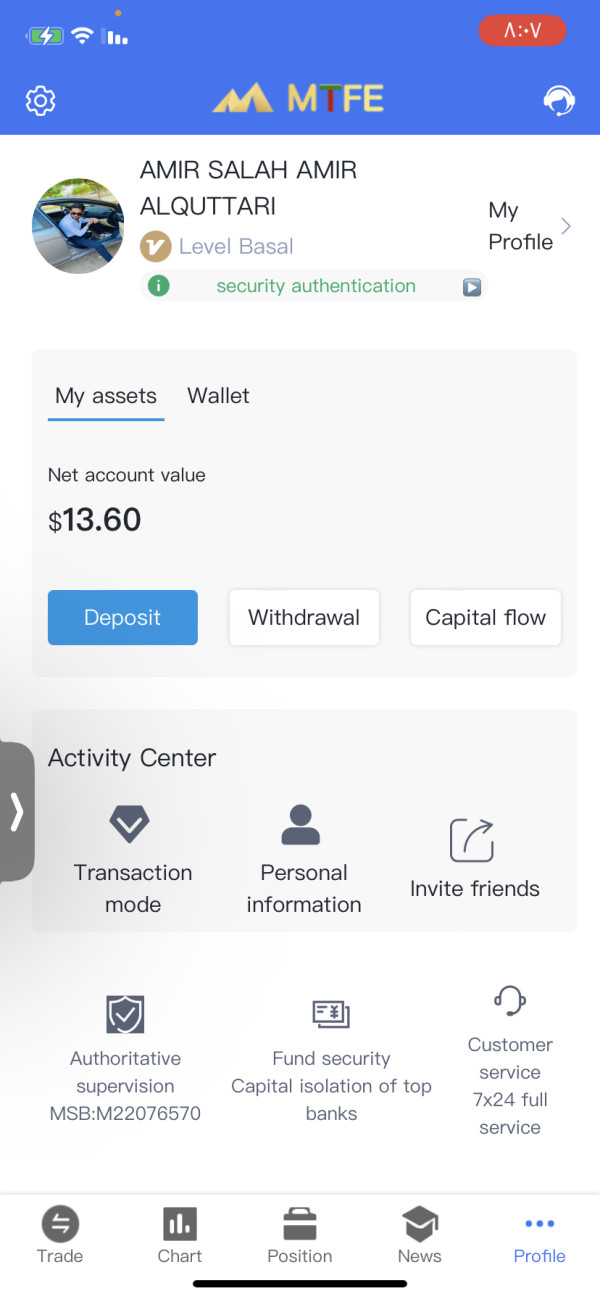Image resolution: width=600 pixels, height=1299 pixels.
Task: Tap the security authentication banner
Action: point(314,286)
